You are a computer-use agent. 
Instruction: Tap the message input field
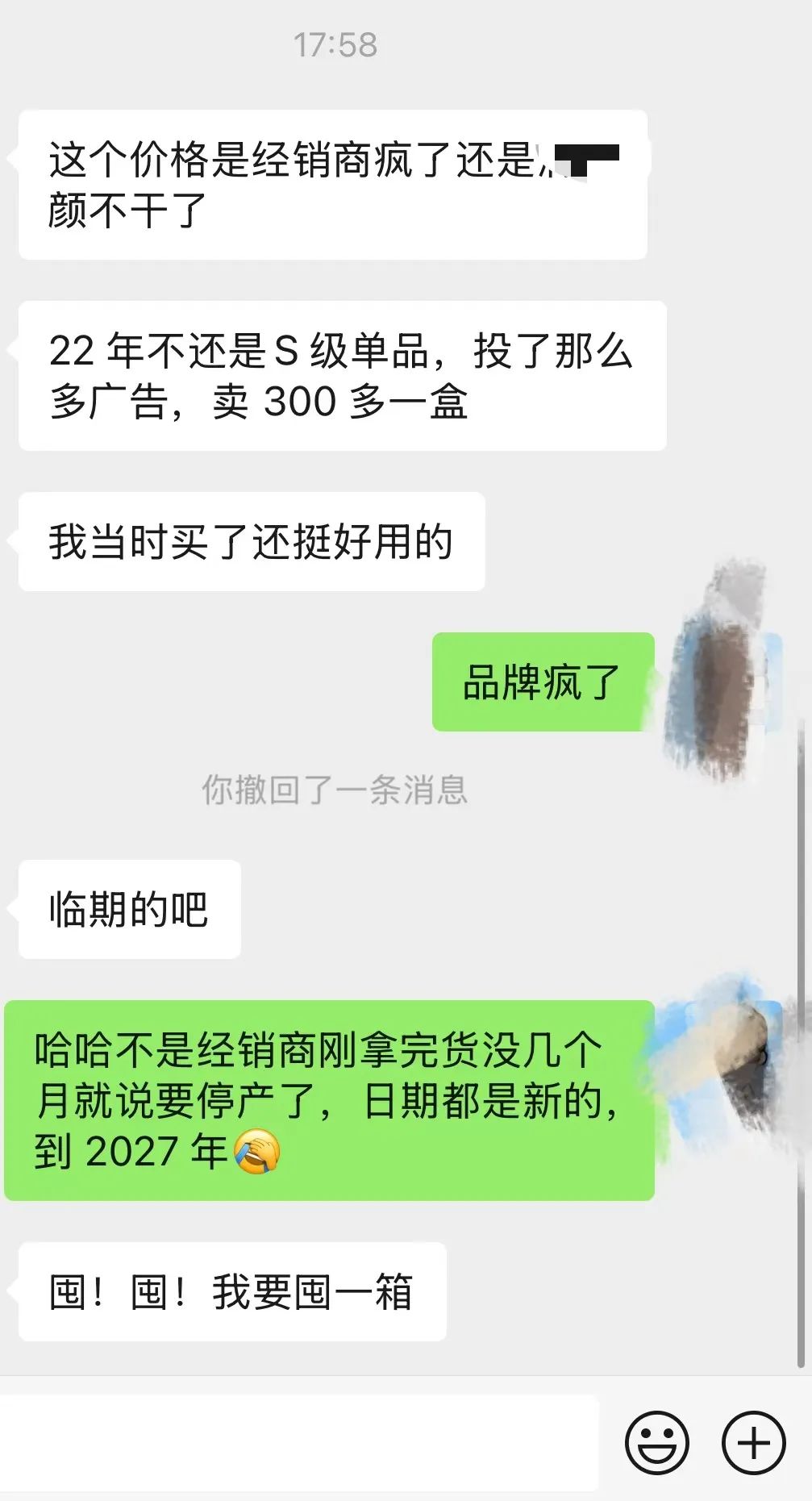tap(299, 1443)
